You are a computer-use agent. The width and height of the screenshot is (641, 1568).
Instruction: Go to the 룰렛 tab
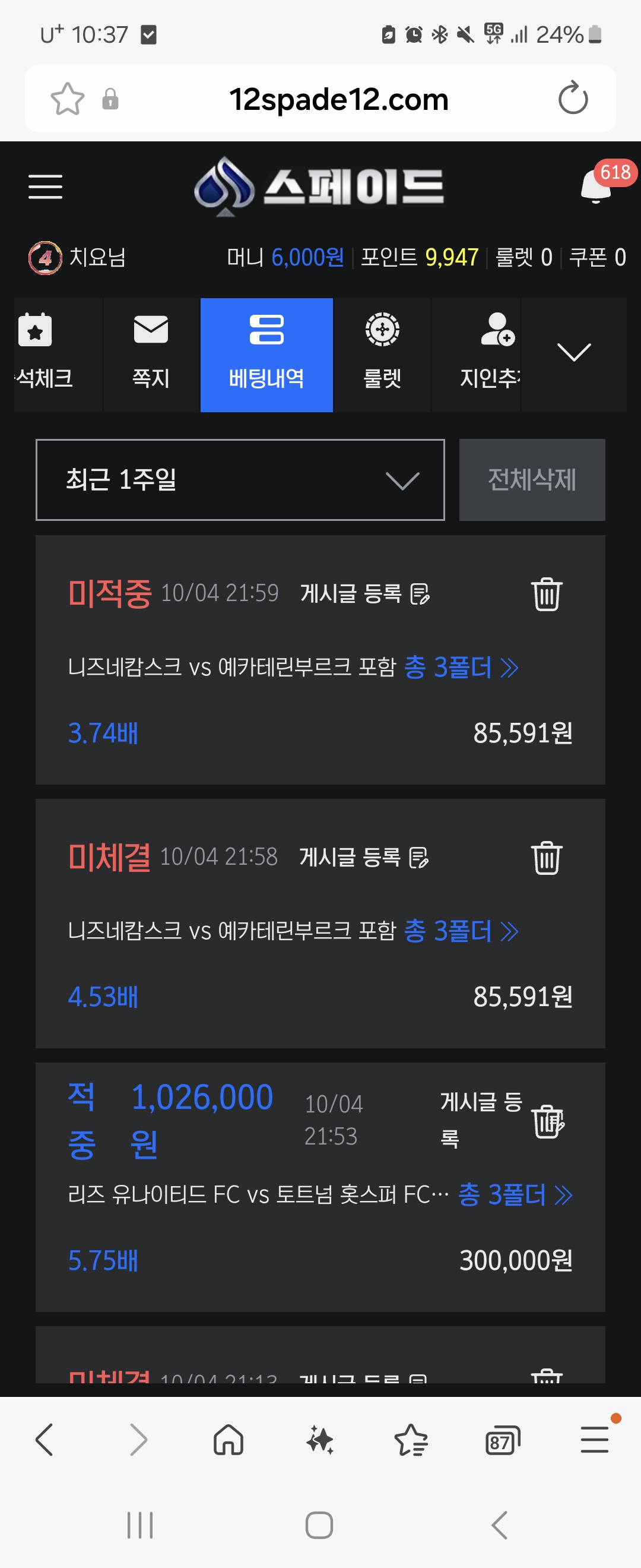[x=382, y=354]
